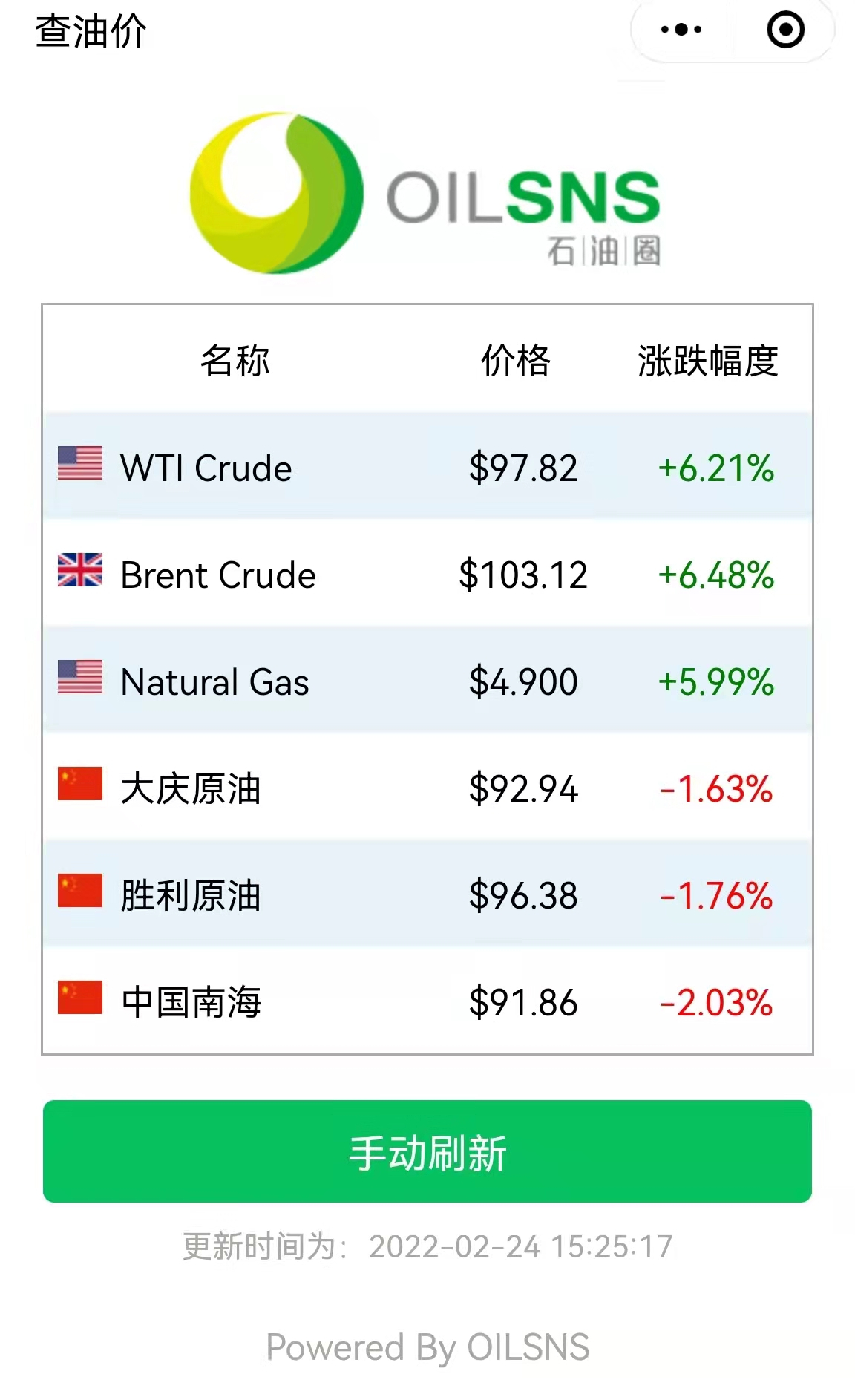This screenshot has width=855, height=1400.
Task: Tap the 手动刷新 refresh button
Action: tap(427, 1151)
